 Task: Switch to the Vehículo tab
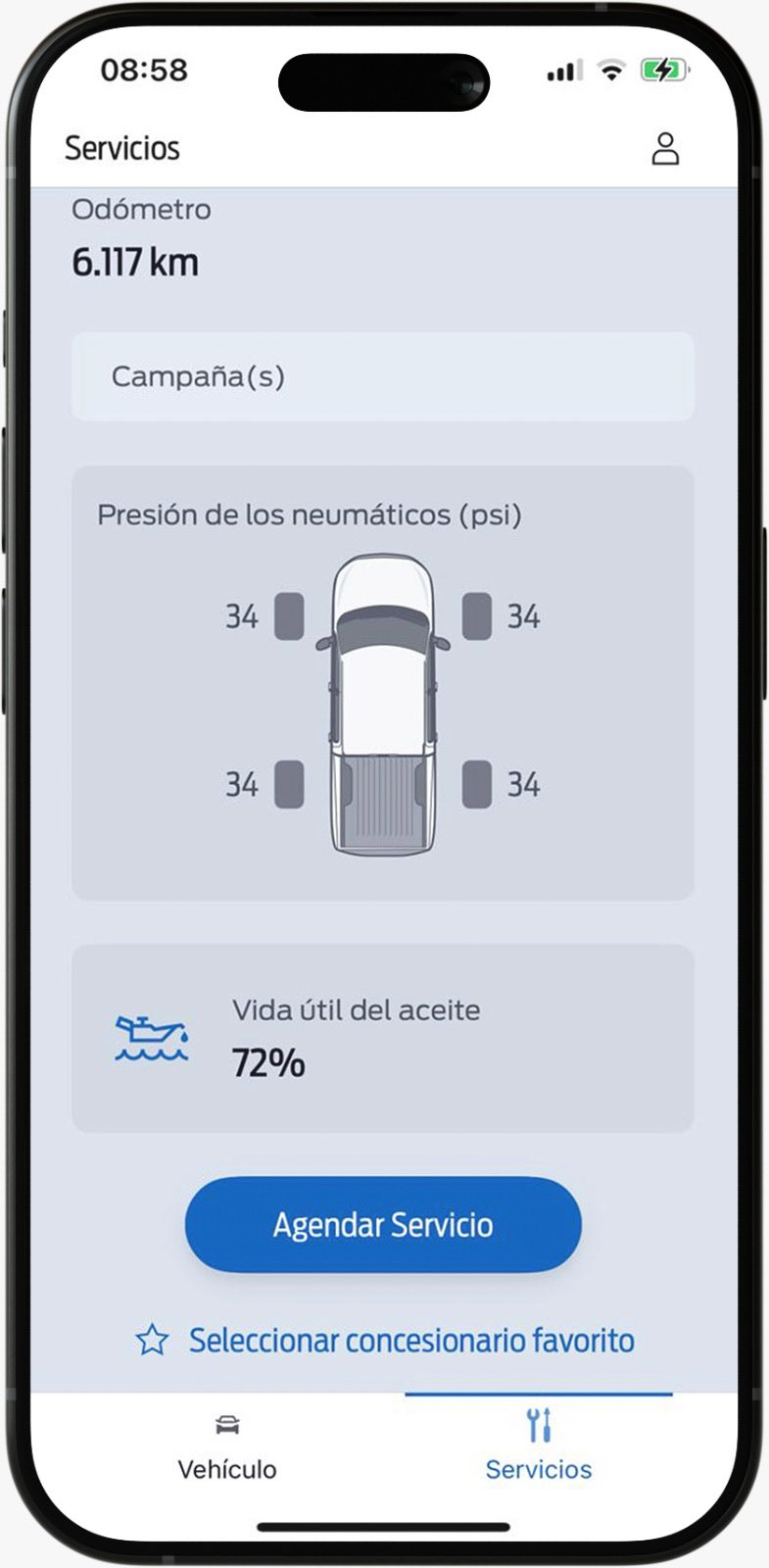[x=227, y=1447]
